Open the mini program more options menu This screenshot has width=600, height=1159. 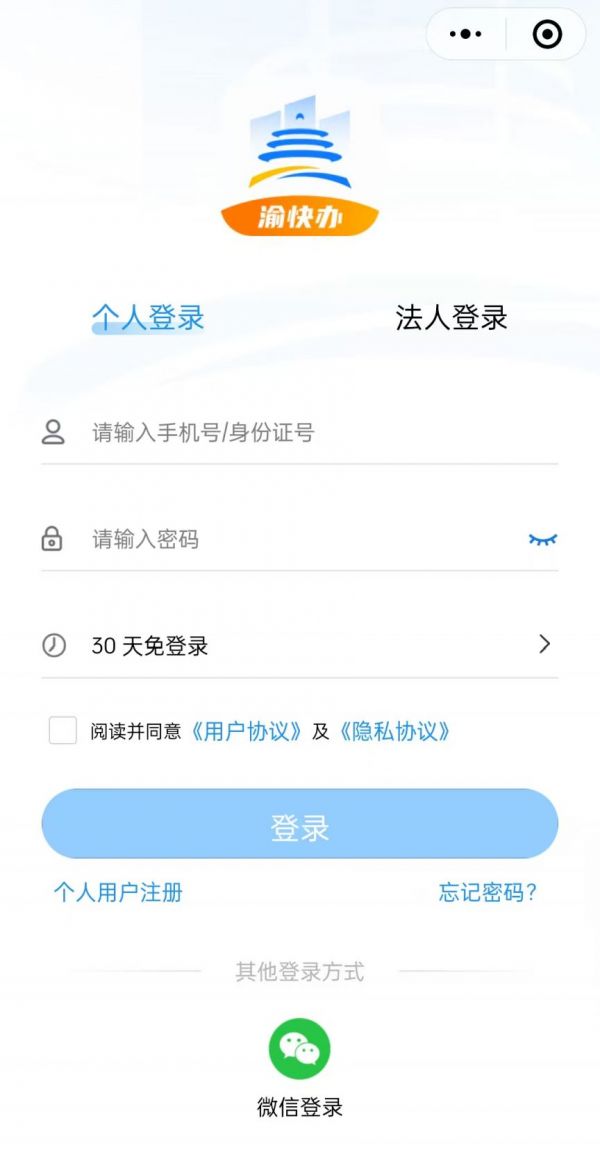[466, 35]
